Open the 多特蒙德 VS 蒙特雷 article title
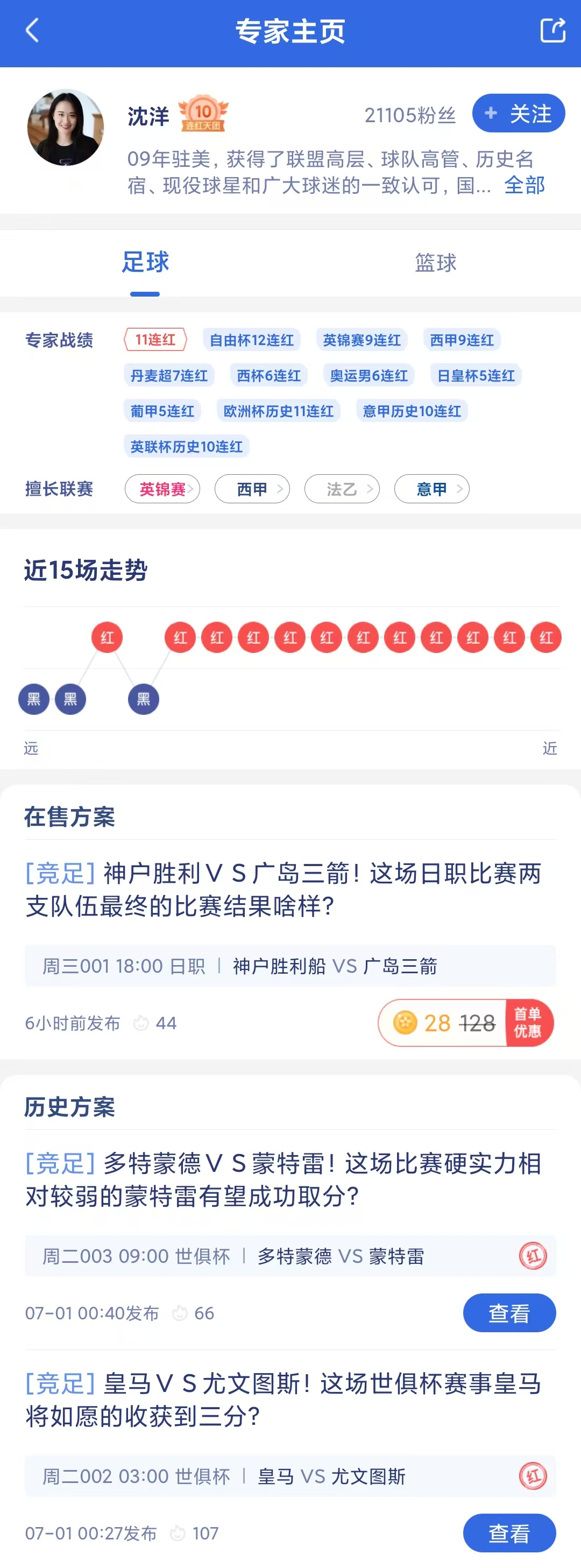581x1568 pixels. (283, 1180)
